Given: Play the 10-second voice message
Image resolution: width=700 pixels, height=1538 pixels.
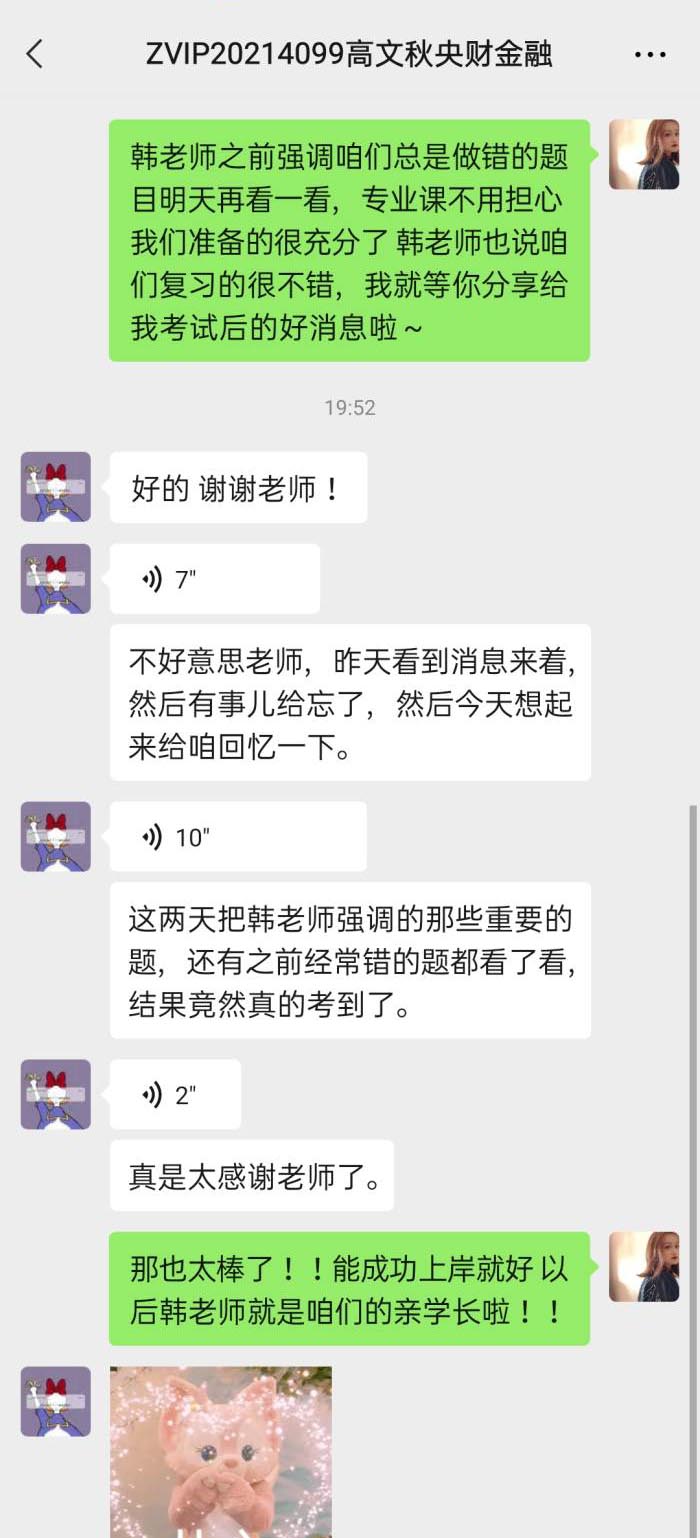Looking at the screenshot, I should [238, 837].
